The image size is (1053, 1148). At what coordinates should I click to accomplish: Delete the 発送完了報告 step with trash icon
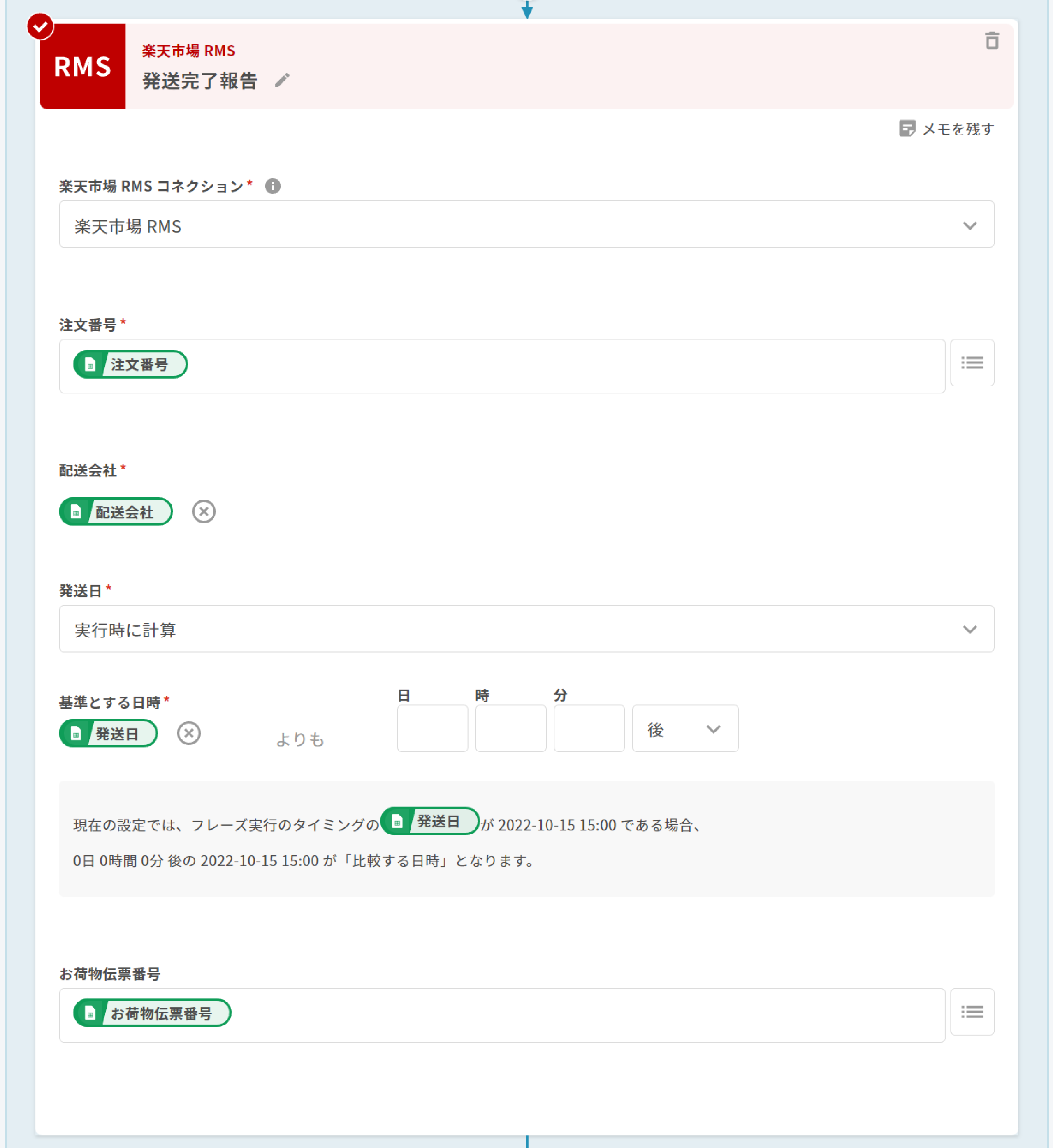(x=991, y=41)
